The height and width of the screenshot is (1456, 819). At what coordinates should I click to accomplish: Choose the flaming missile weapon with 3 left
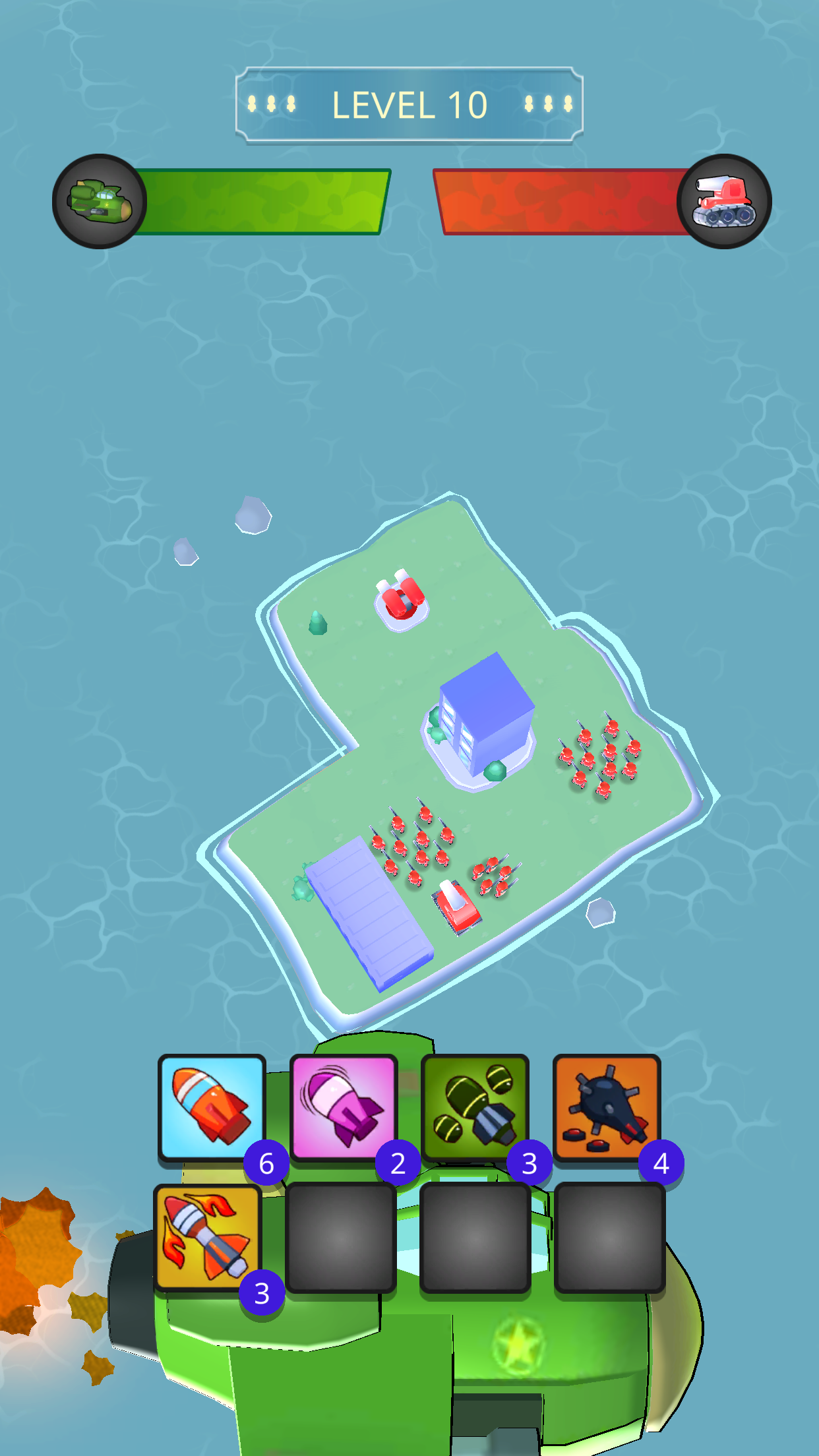(x=208, y=1237)
